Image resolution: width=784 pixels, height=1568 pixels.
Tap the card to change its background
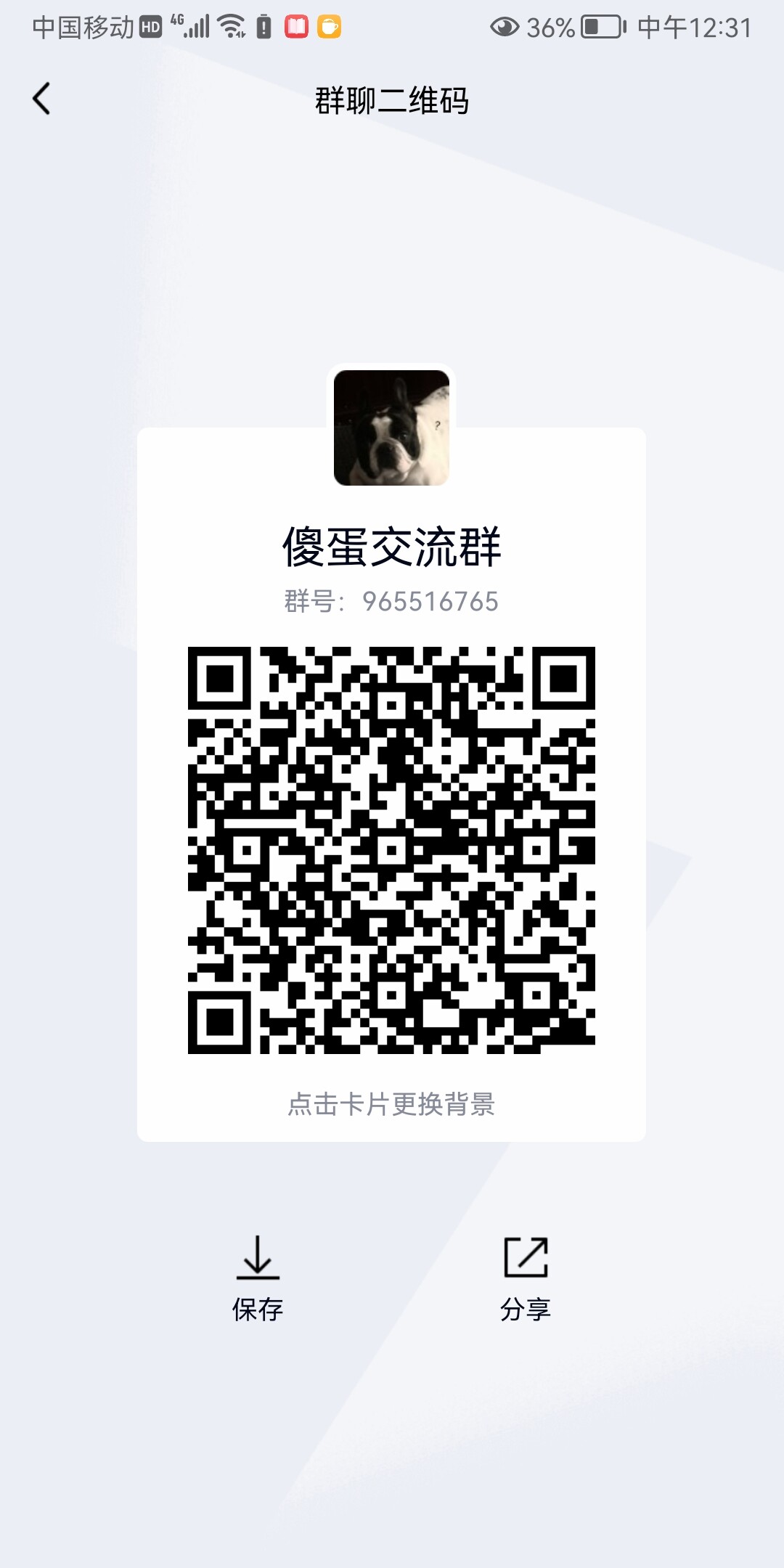coord(391,1103)
